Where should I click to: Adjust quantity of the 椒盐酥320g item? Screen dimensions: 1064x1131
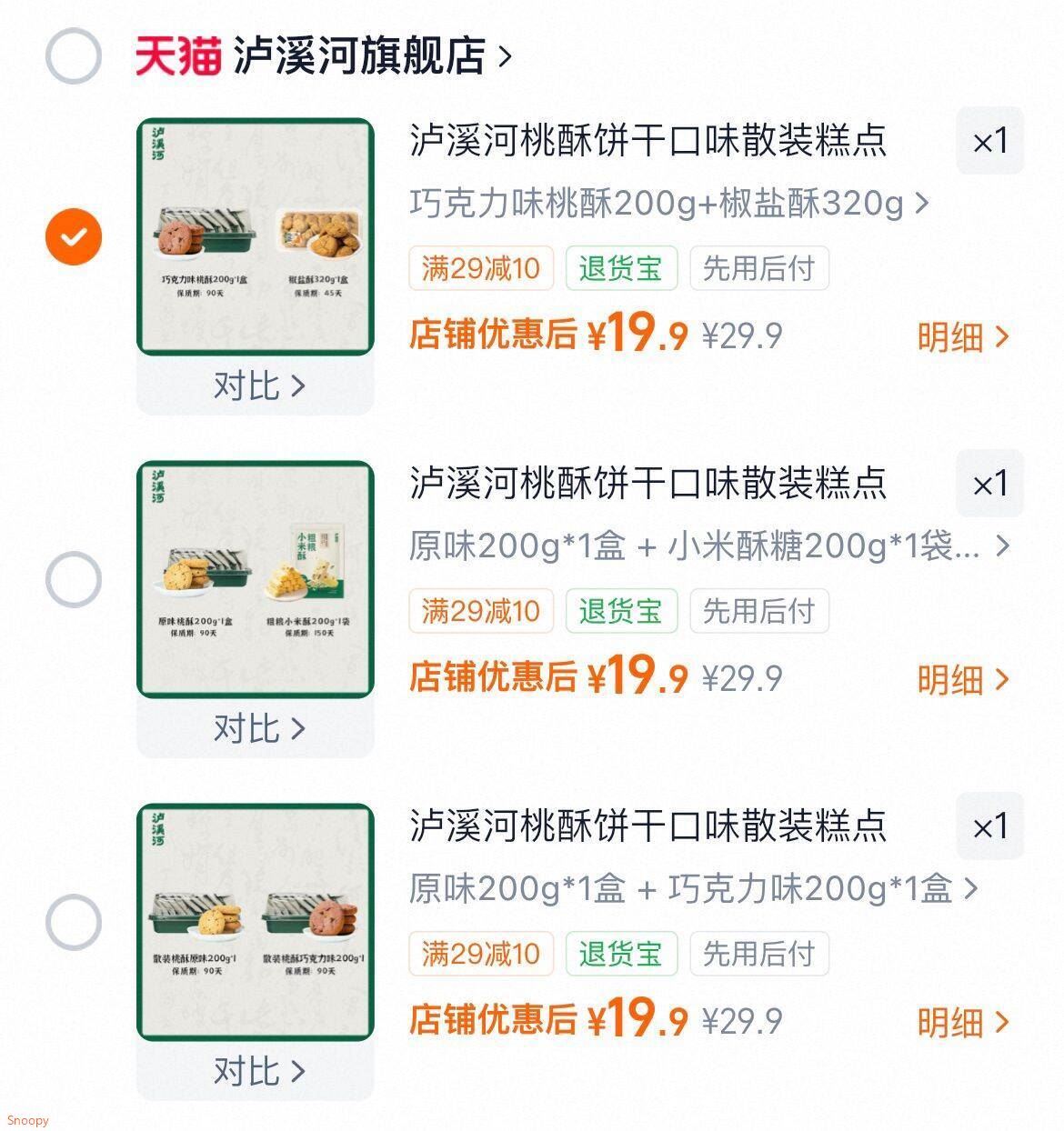pyautogui.click(x=989, y=141)
